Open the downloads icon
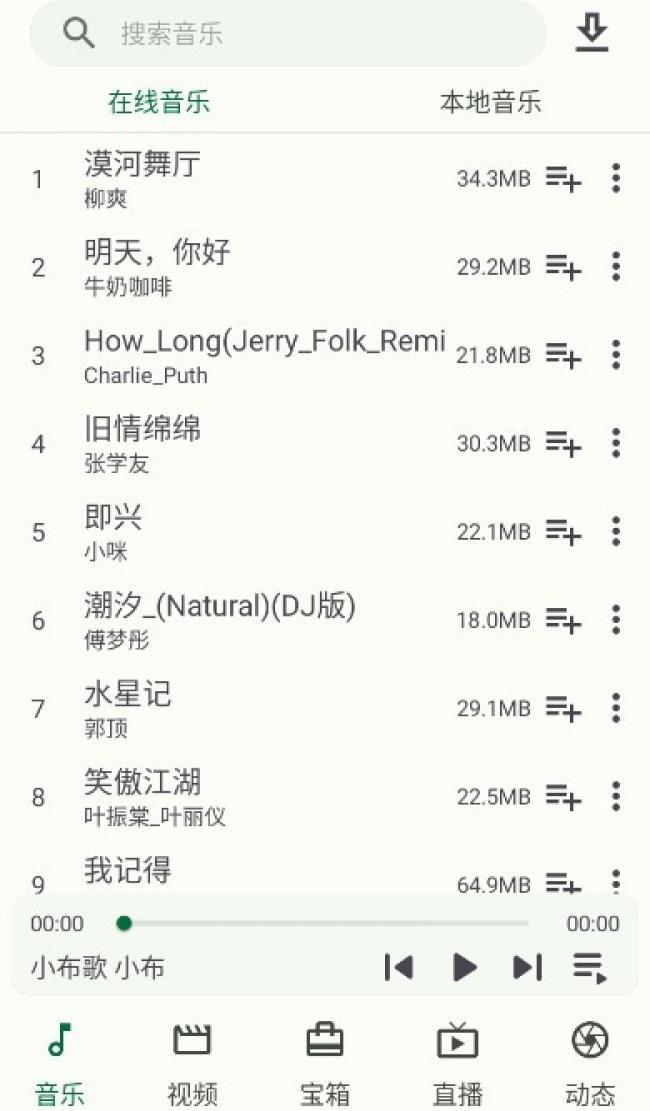The width and height of the screenshot is (650, 1111). coord(592,34)
